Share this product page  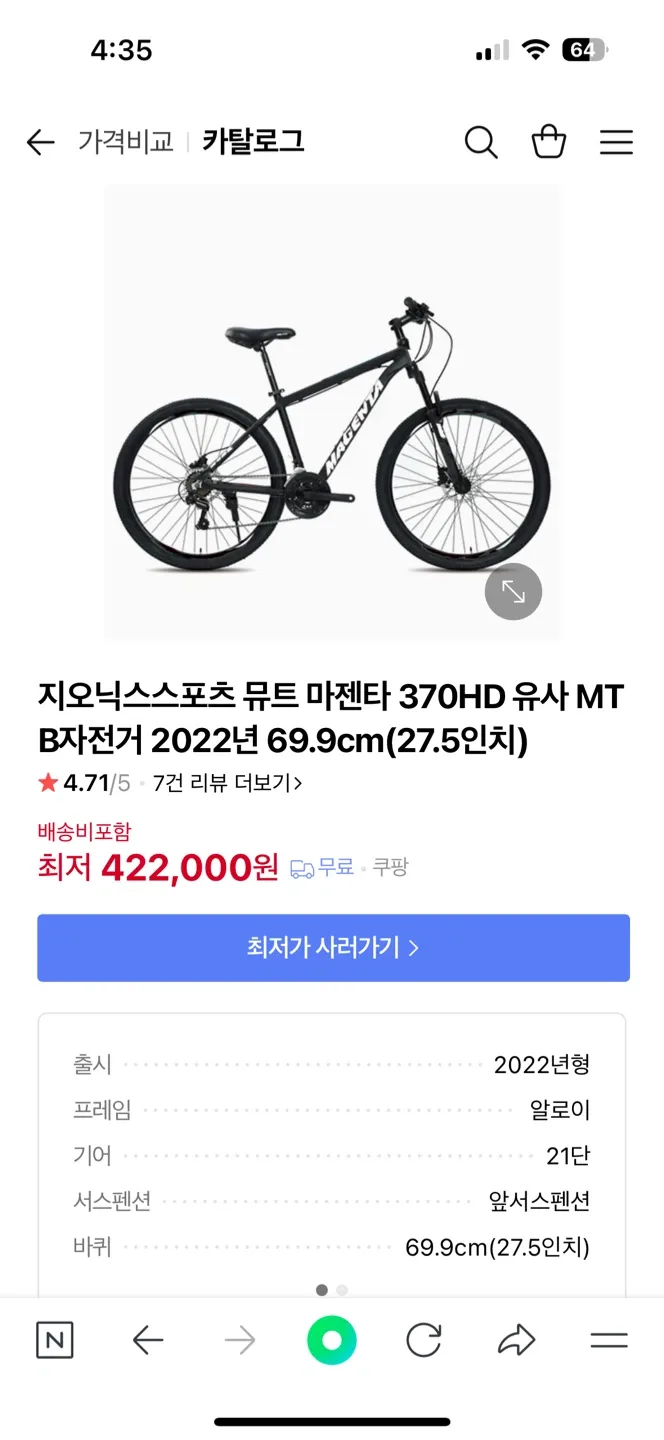point(516,1340)
